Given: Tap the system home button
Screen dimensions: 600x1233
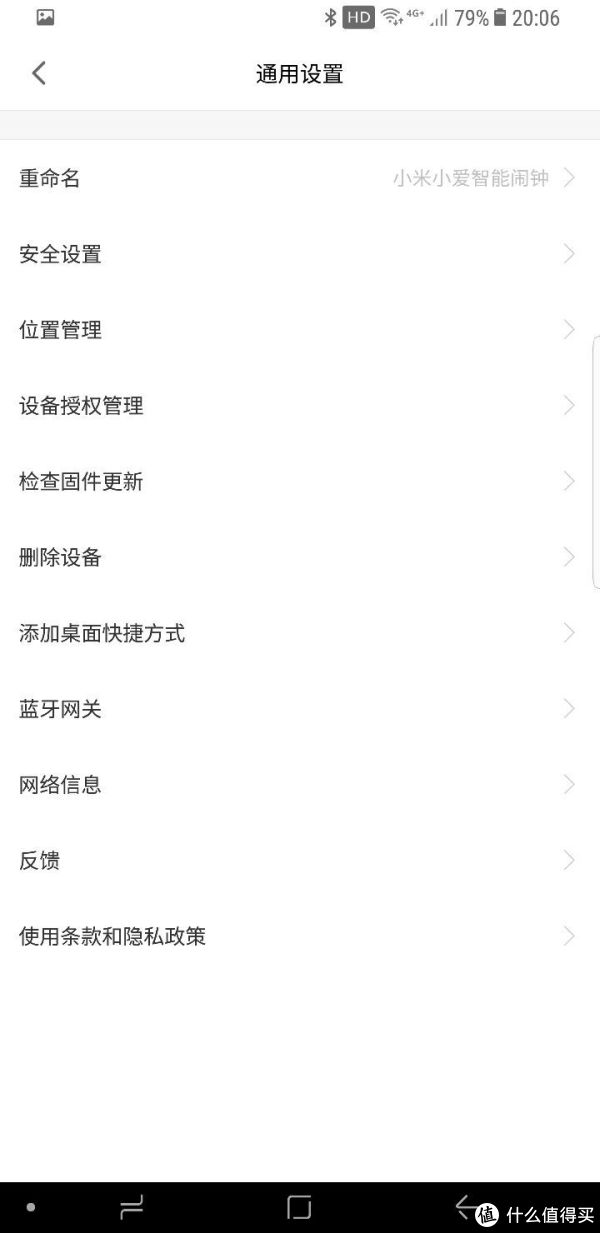Looking at the screenshot, I should (x=299, y=1207).
